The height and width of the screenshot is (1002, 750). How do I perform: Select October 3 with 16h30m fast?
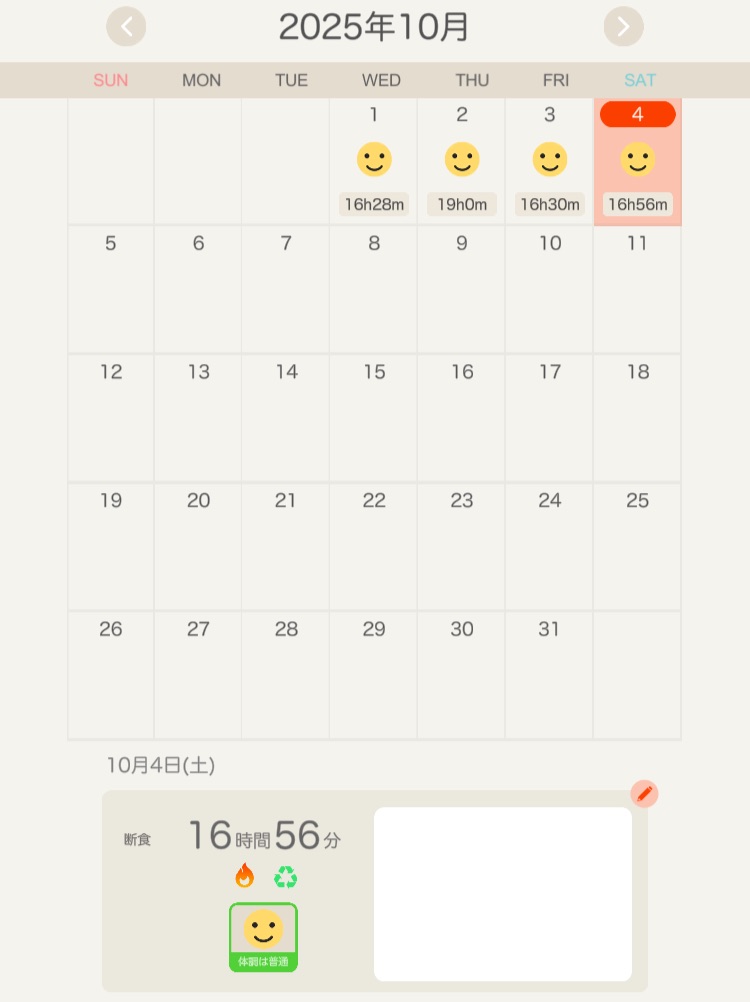click(x=549, y=162)
